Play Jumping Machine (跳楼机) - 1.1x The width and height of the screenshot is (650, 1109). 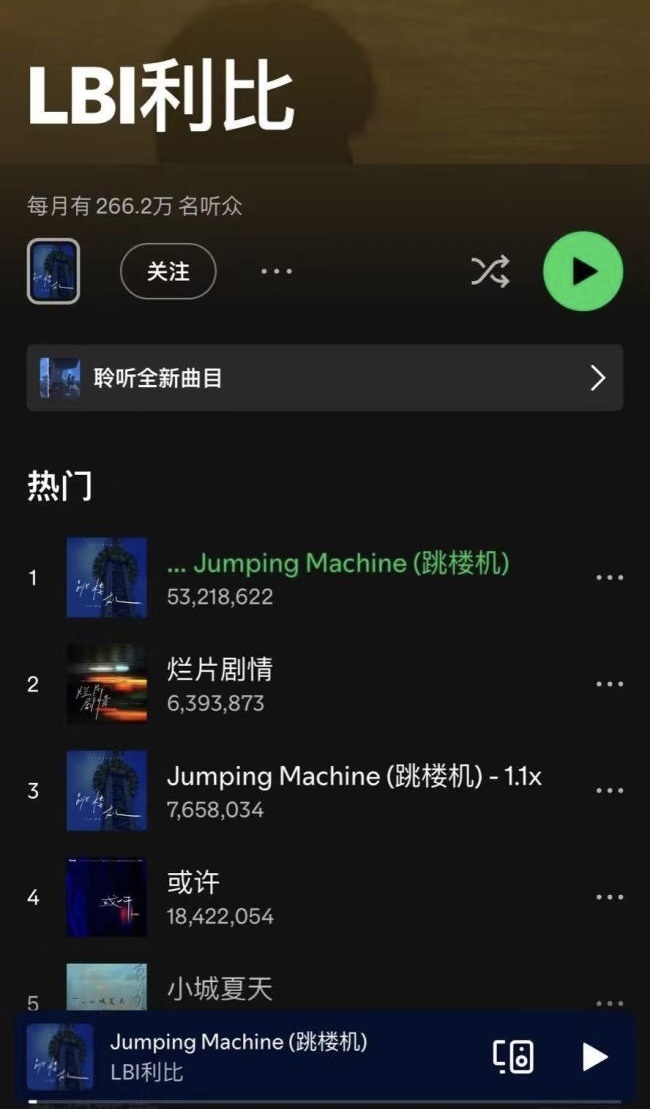tap(354, 790)
